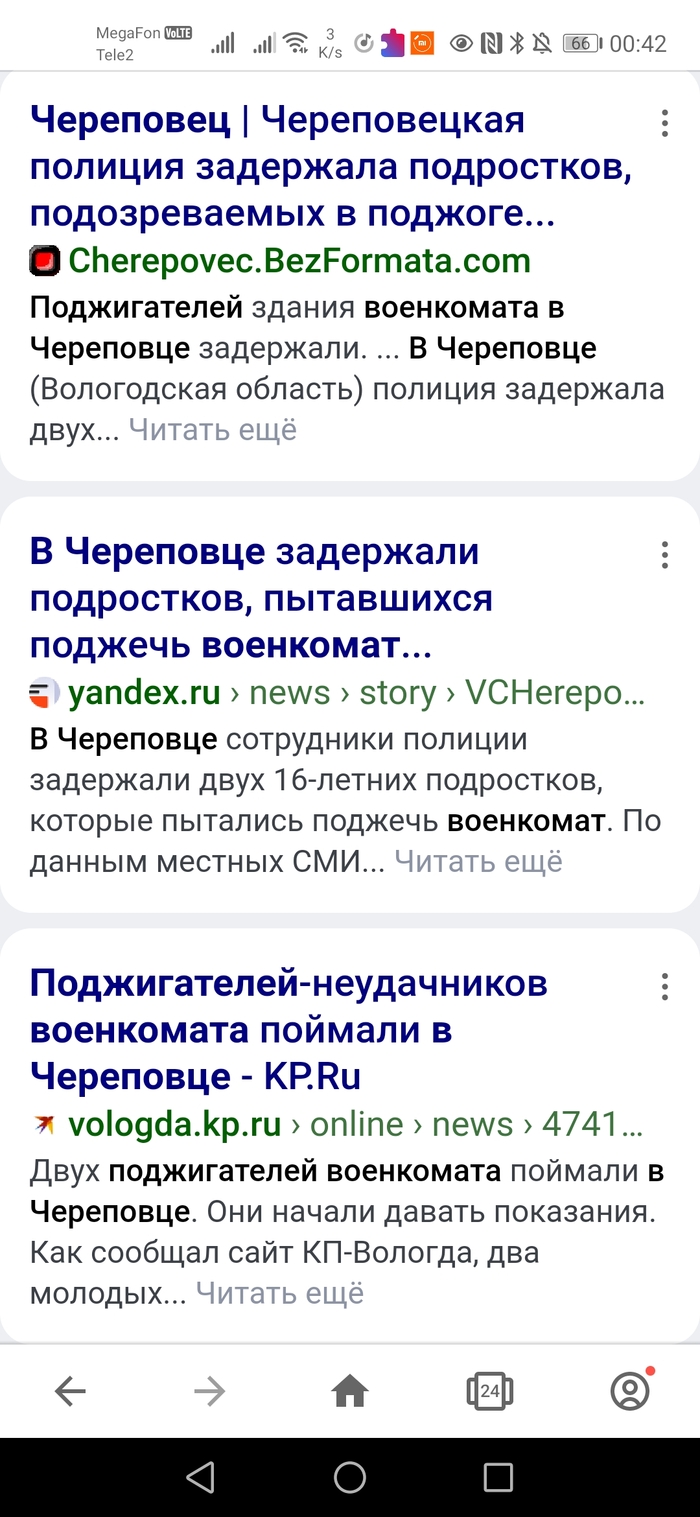Open the yandex.ru news story result
Image resolution: width=700 pixels, height=1517 pixels.
point(254,598)
